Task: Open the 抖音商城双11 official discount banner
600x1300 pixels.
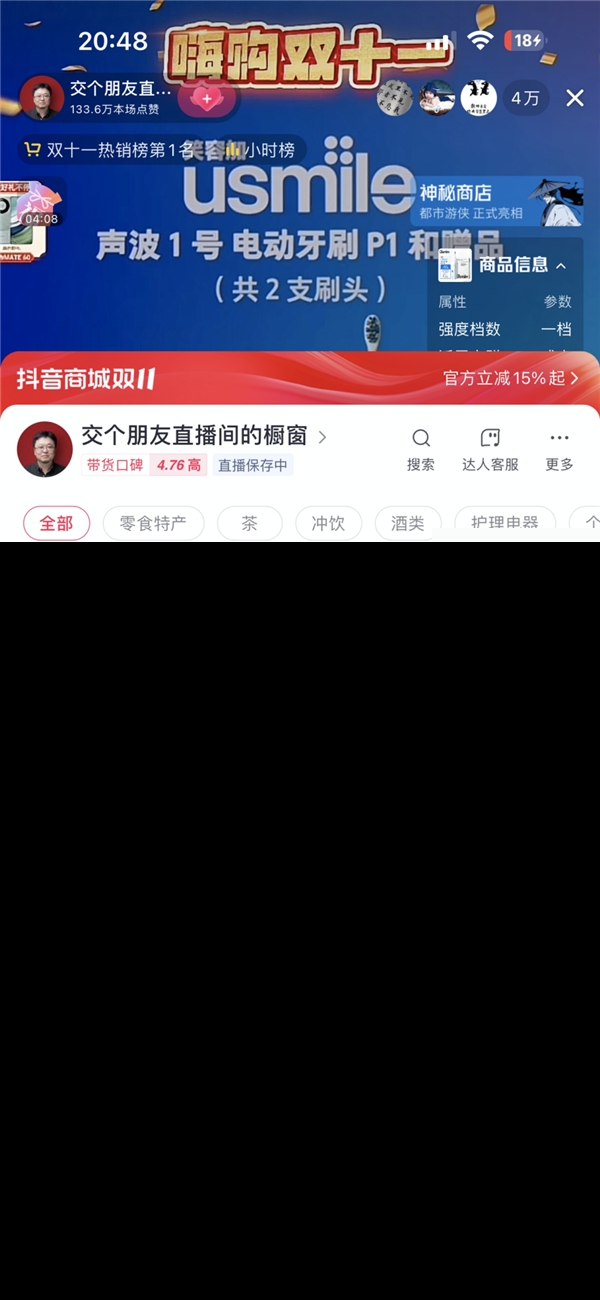Action: coord(300,379)
